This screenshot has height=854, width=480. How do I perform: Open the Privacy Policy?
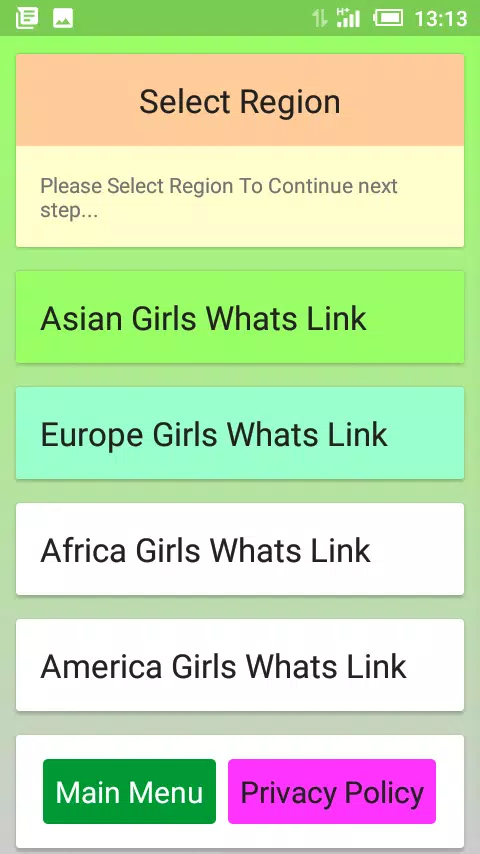point(332,791)
